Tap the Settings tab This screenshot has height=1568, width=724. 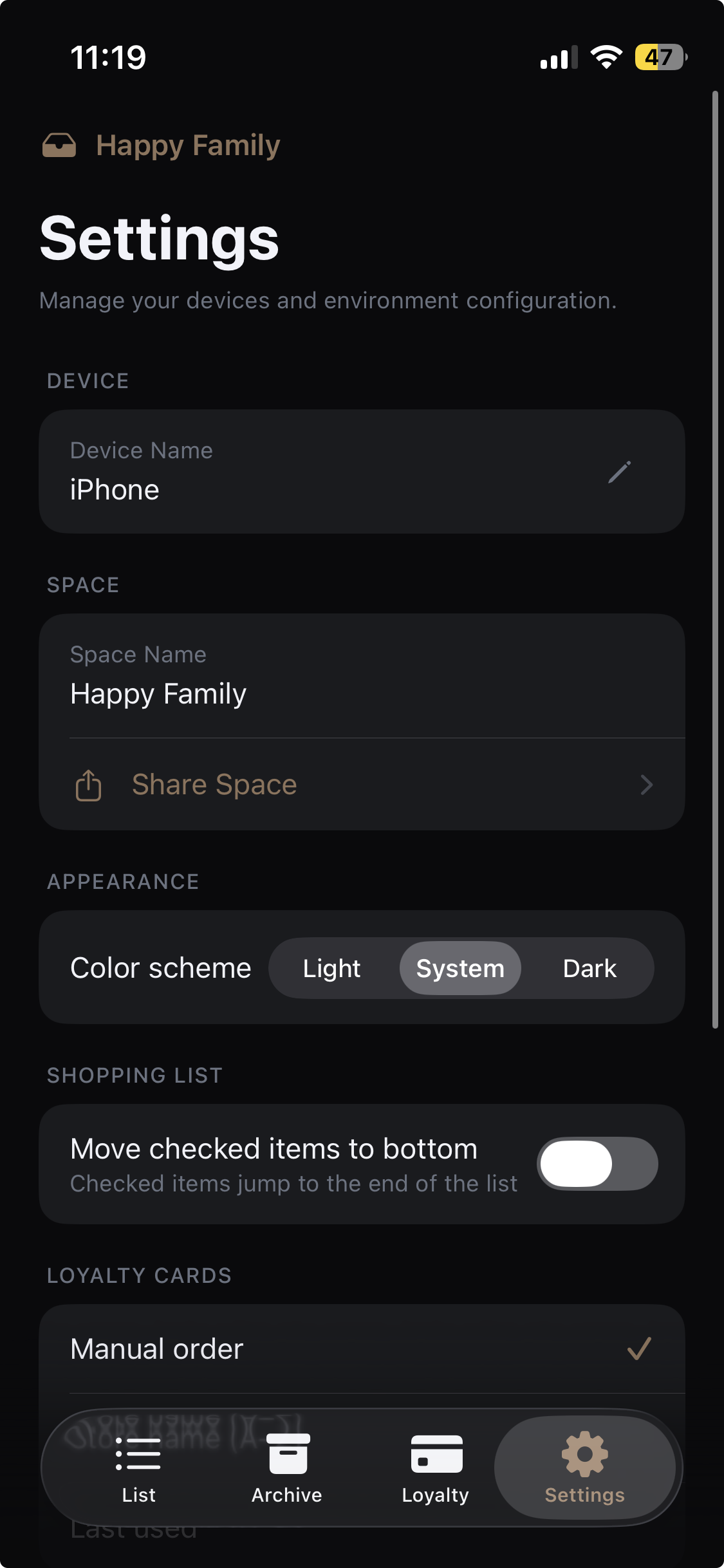(x=584, y=1468)
